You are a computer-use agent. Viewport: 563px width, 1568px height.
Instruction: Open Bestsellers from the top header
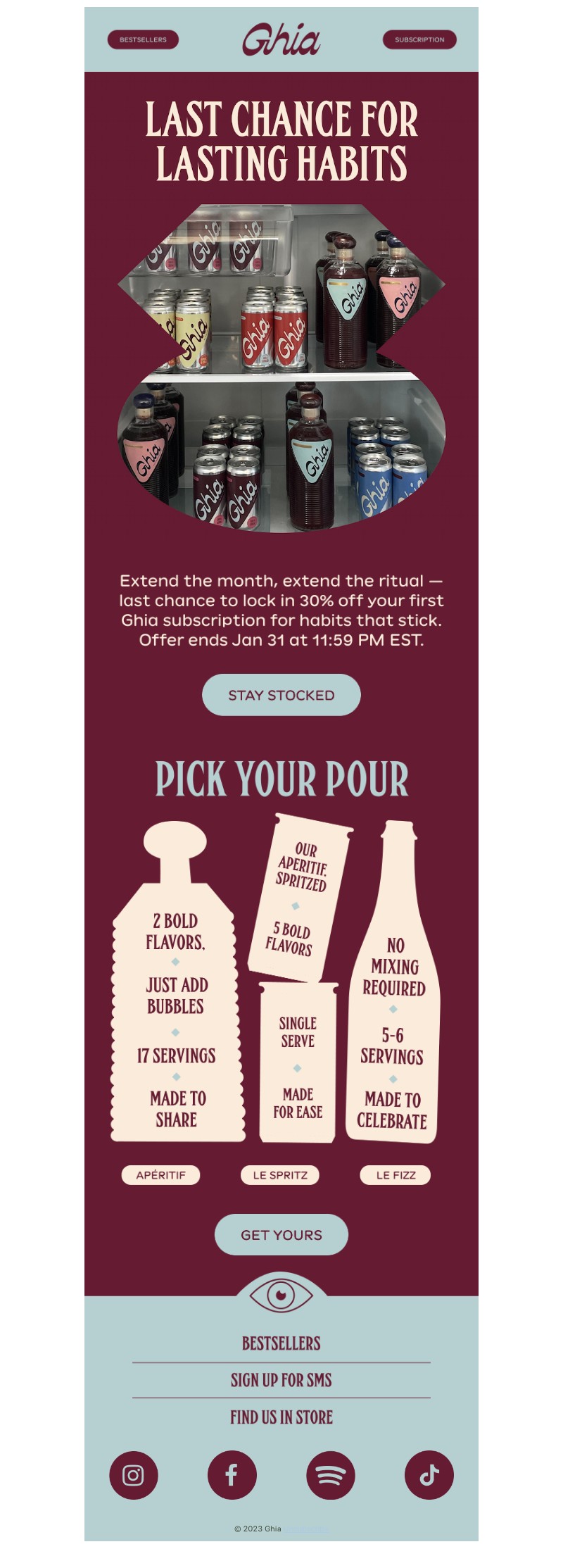pos(143,39)
